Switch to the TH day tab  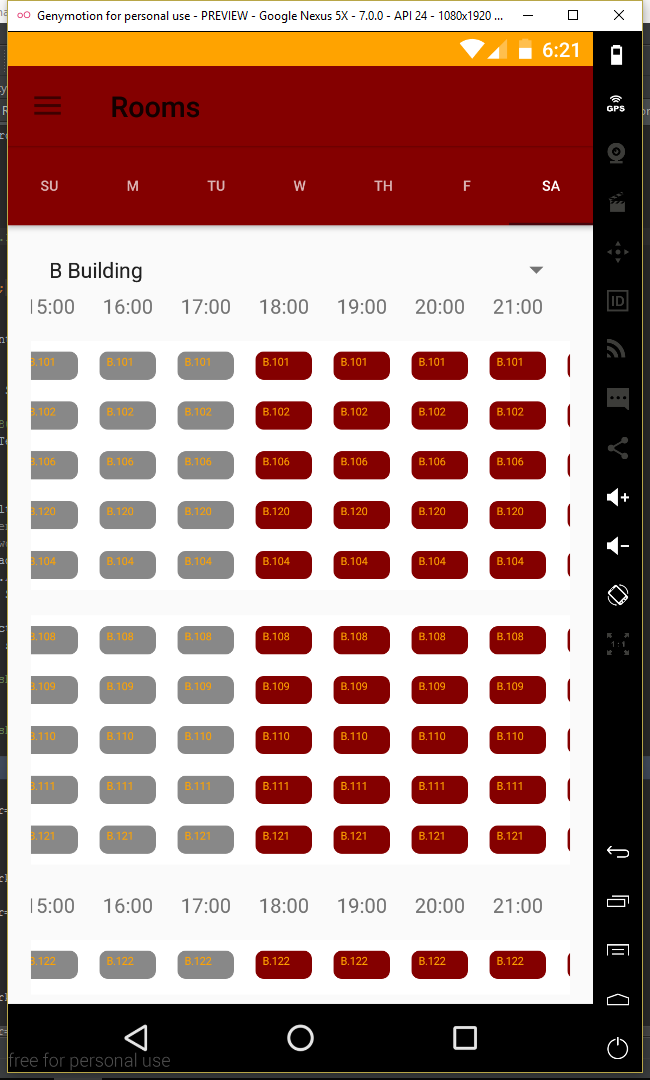click(x=384, y=186)
